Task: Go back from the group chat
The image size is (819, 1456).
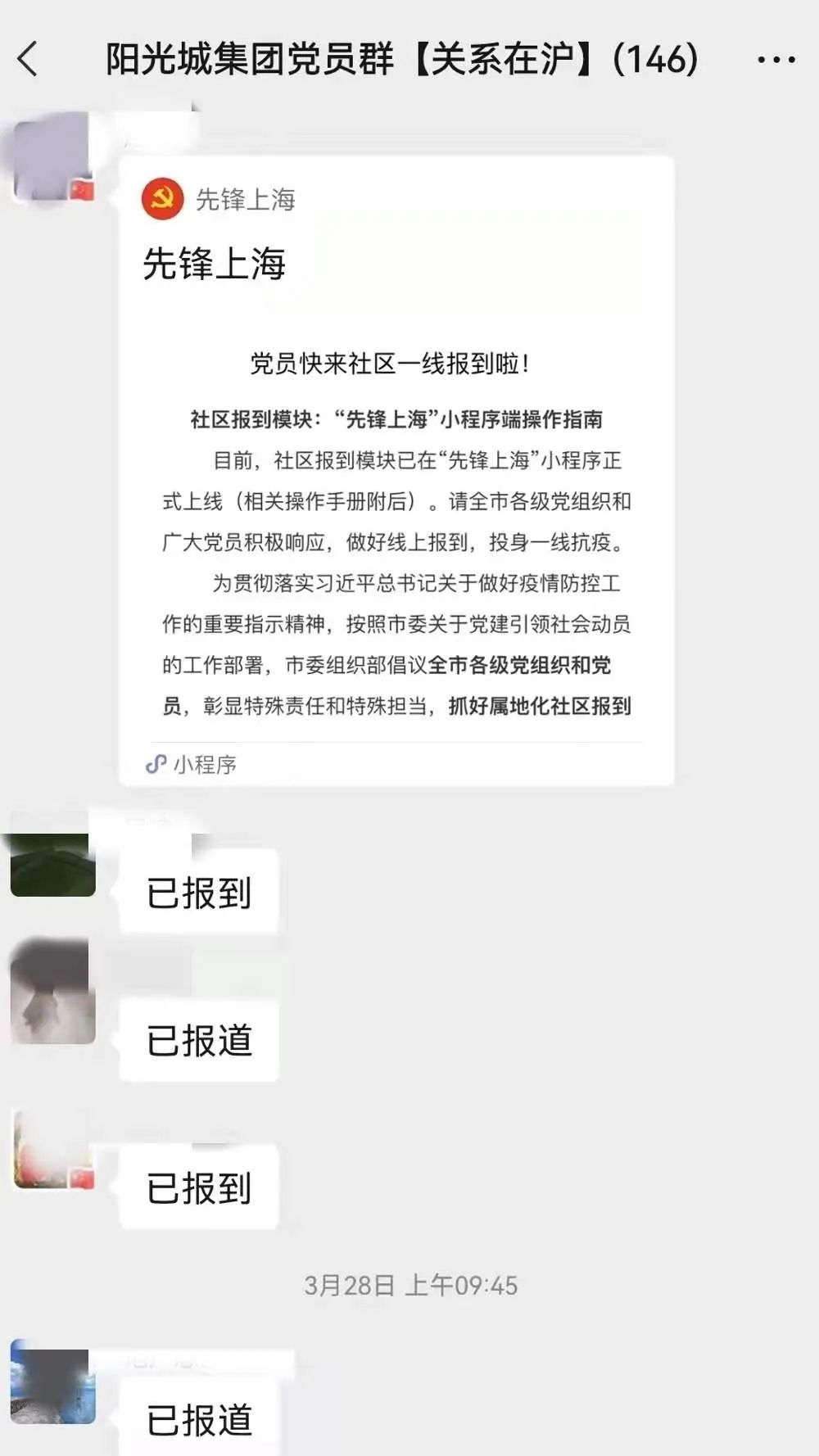Action: (29, 60)
